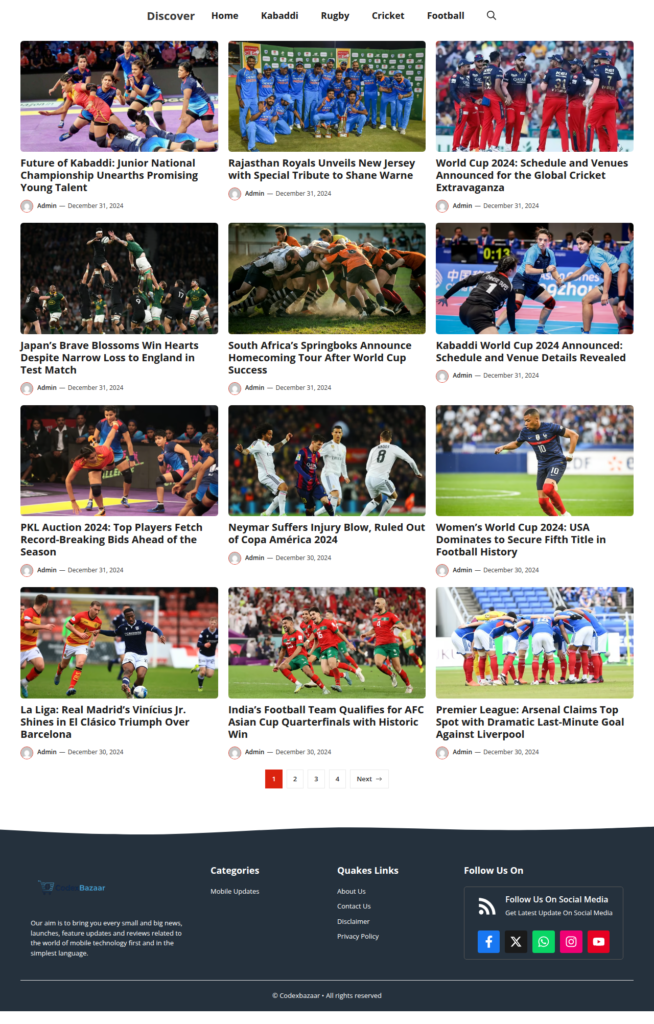This screenshot has width=654, height=1024.
Task: View the PKL Auction 2024 article
Action: pyautogui.click(x=111, y=539)
